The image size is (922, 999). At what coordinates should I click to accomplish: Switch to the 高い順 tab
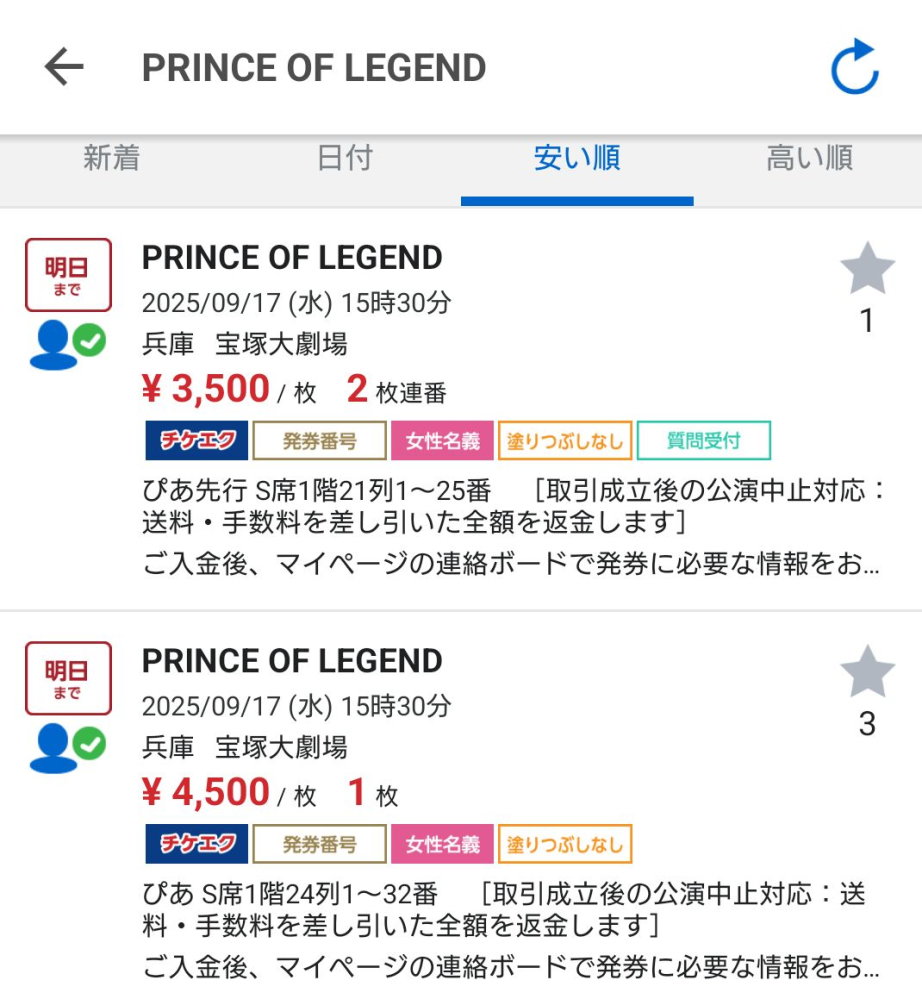(x=808, y=158)
